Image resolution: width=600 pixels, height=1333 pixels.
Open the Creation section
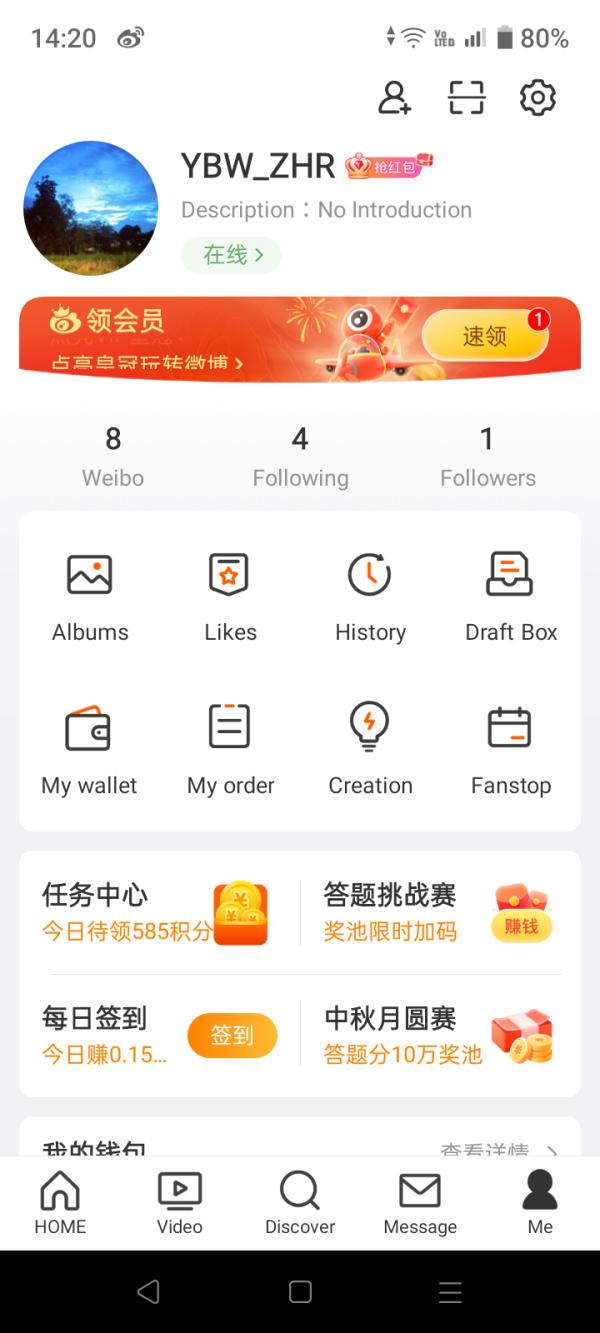(x=370, y=750)
